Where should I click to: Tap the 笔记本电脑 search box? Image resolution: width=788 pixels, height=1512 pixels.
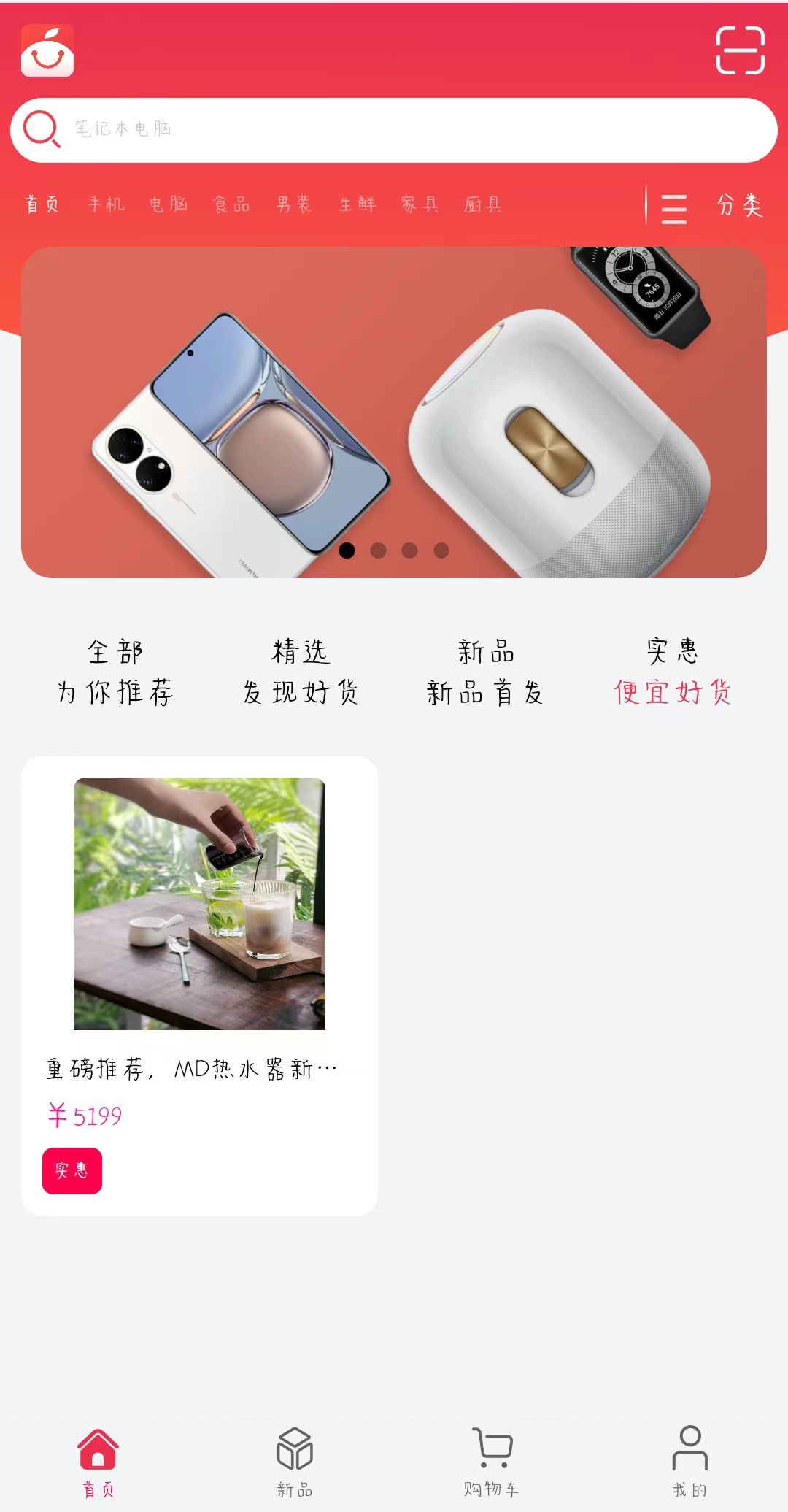(394, 130)
